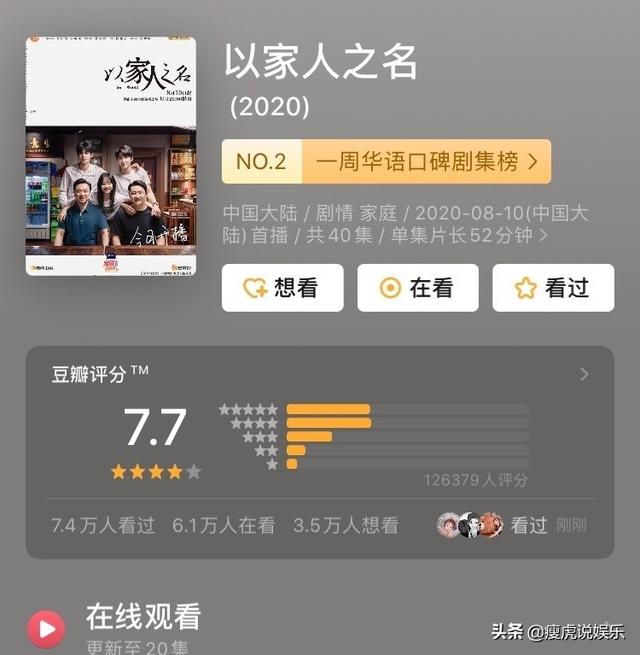Mark the show as 想看
The image size is (640, 655).
click(282, 288)
